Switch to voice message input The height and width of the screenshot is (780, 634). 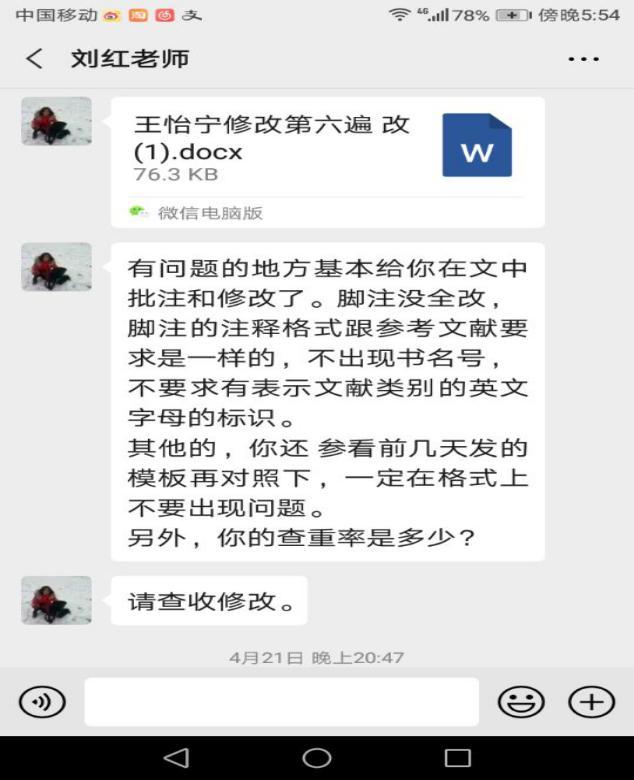[42, 702]
